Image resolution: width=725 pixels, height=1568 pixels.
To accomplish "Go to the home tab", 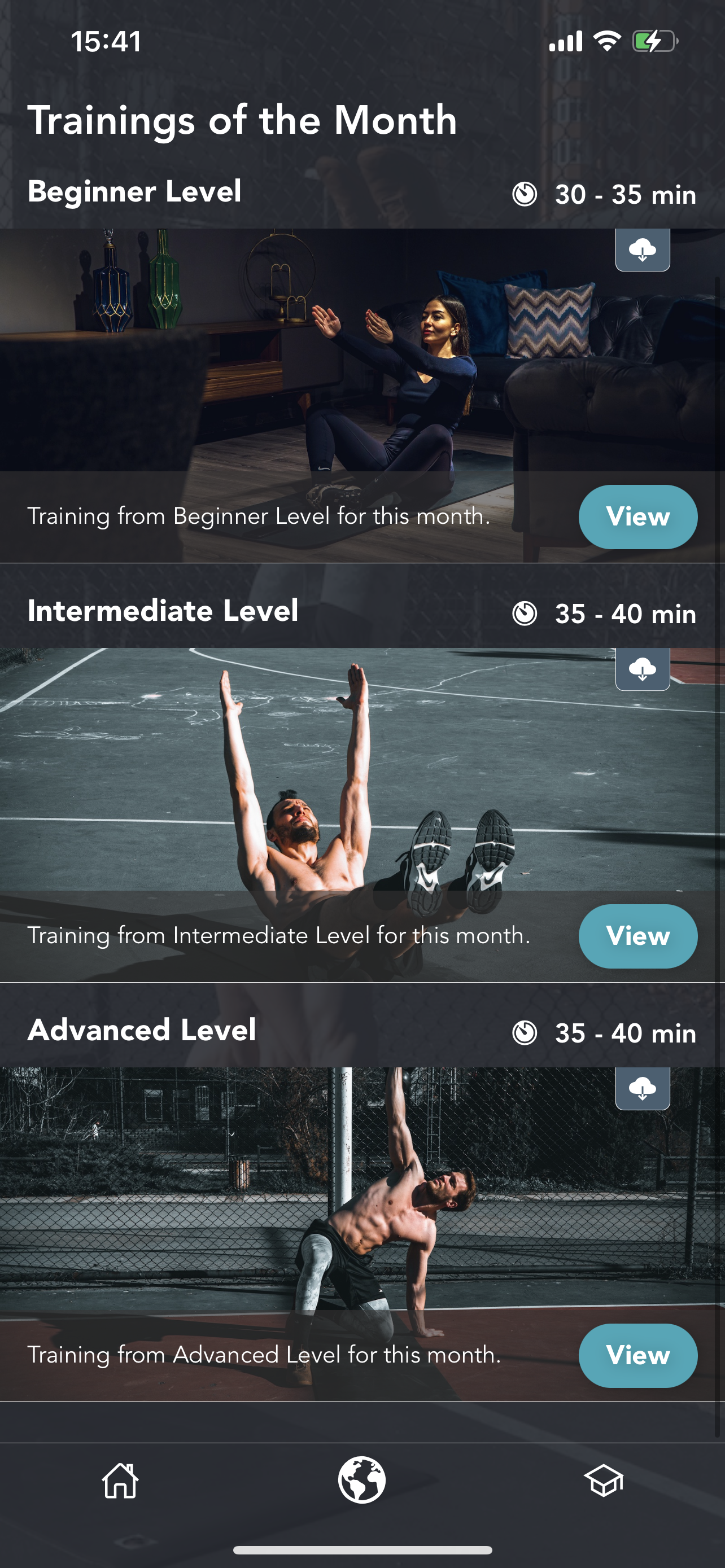I will point(120,1480).
